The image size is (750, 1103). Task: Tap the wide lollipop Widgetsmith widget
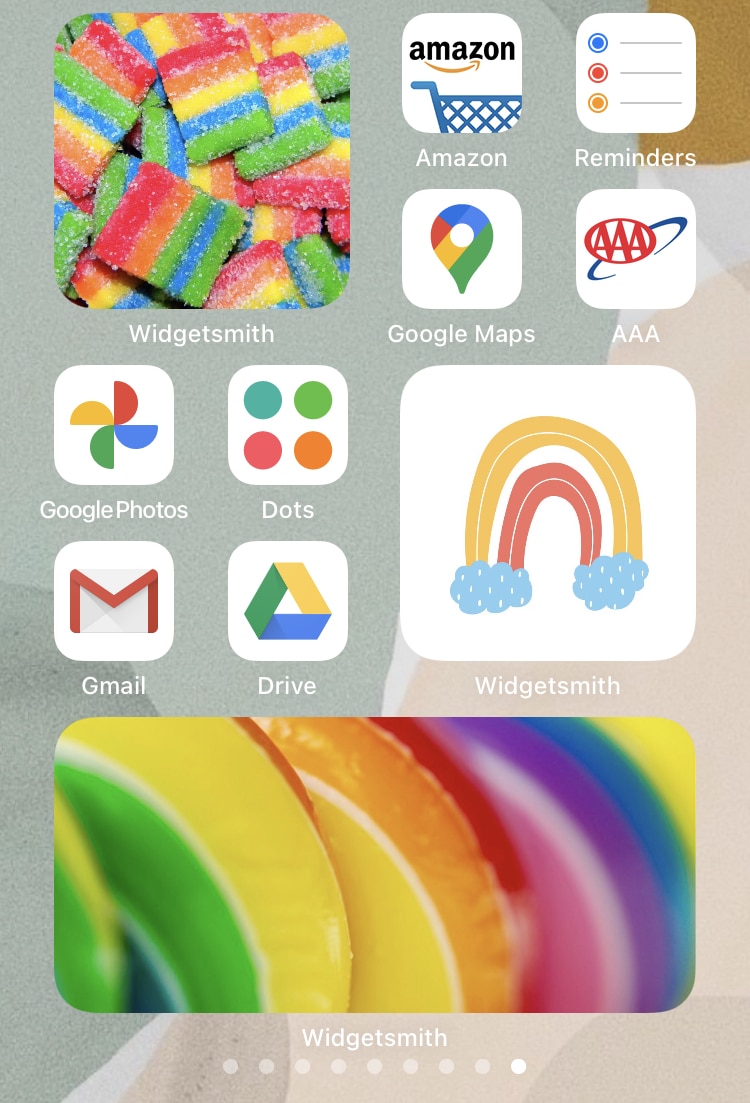(374, 865)
